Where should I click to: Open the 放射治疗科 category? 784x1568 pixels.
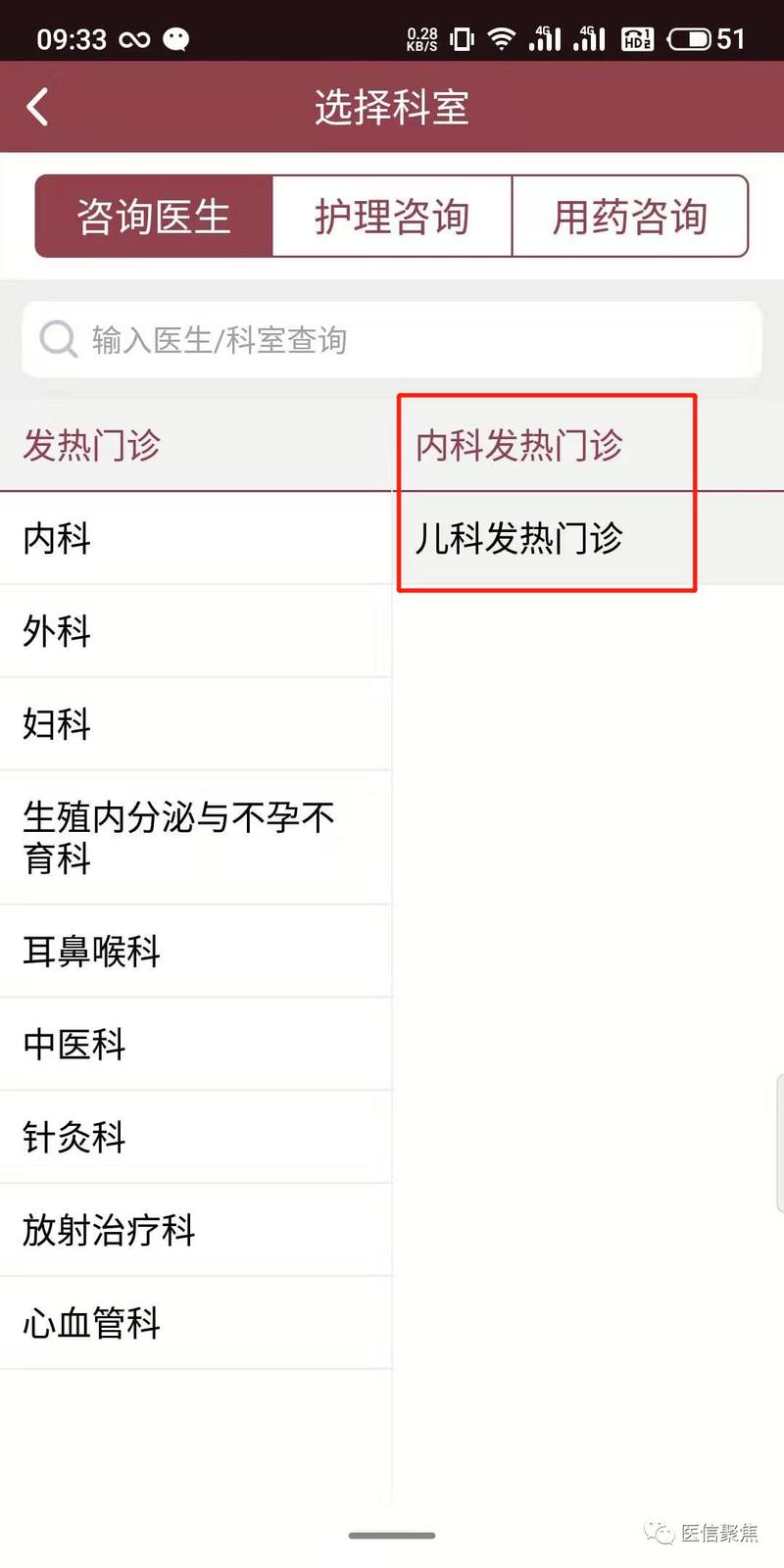(x=196, y=1231)
